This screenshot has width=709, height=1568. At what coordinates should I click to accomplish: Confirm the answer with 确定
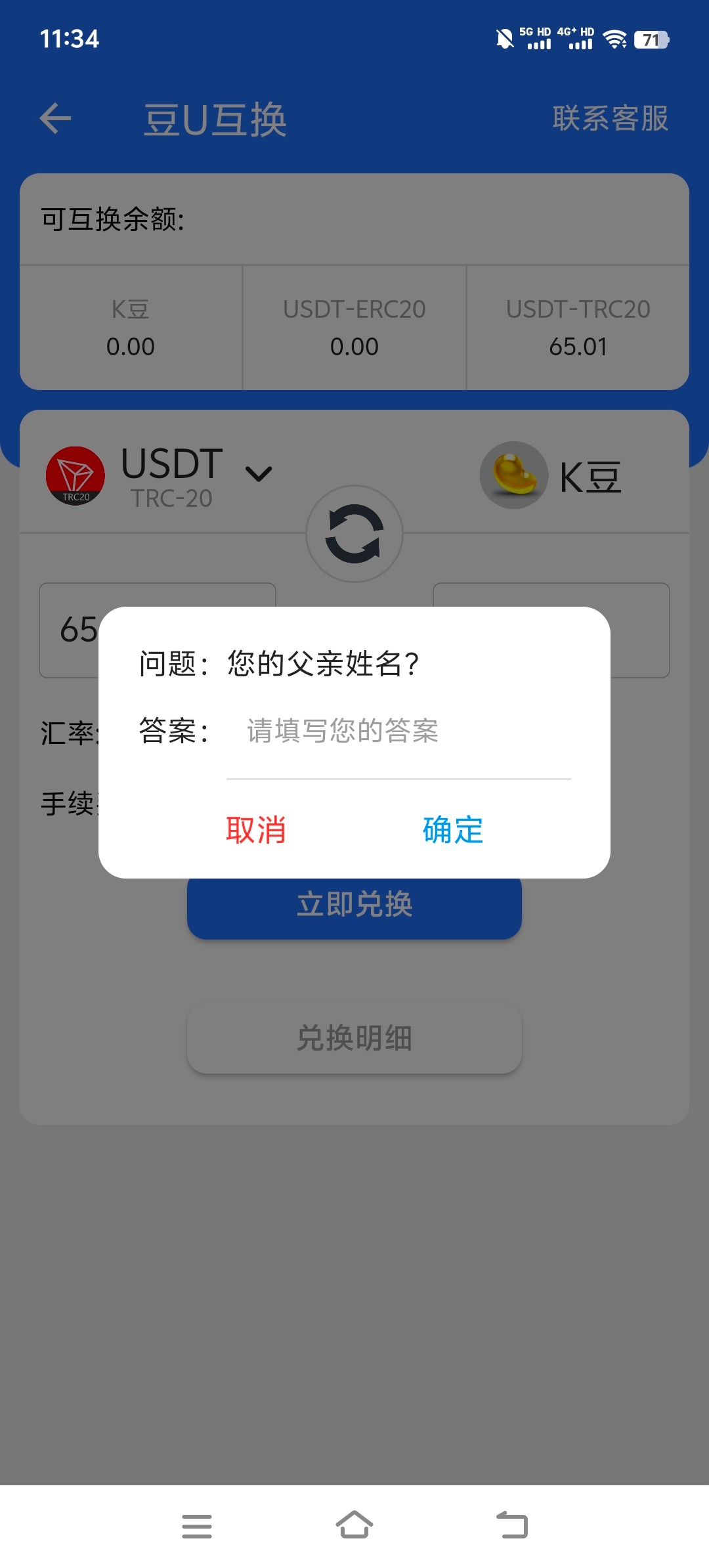453,830
